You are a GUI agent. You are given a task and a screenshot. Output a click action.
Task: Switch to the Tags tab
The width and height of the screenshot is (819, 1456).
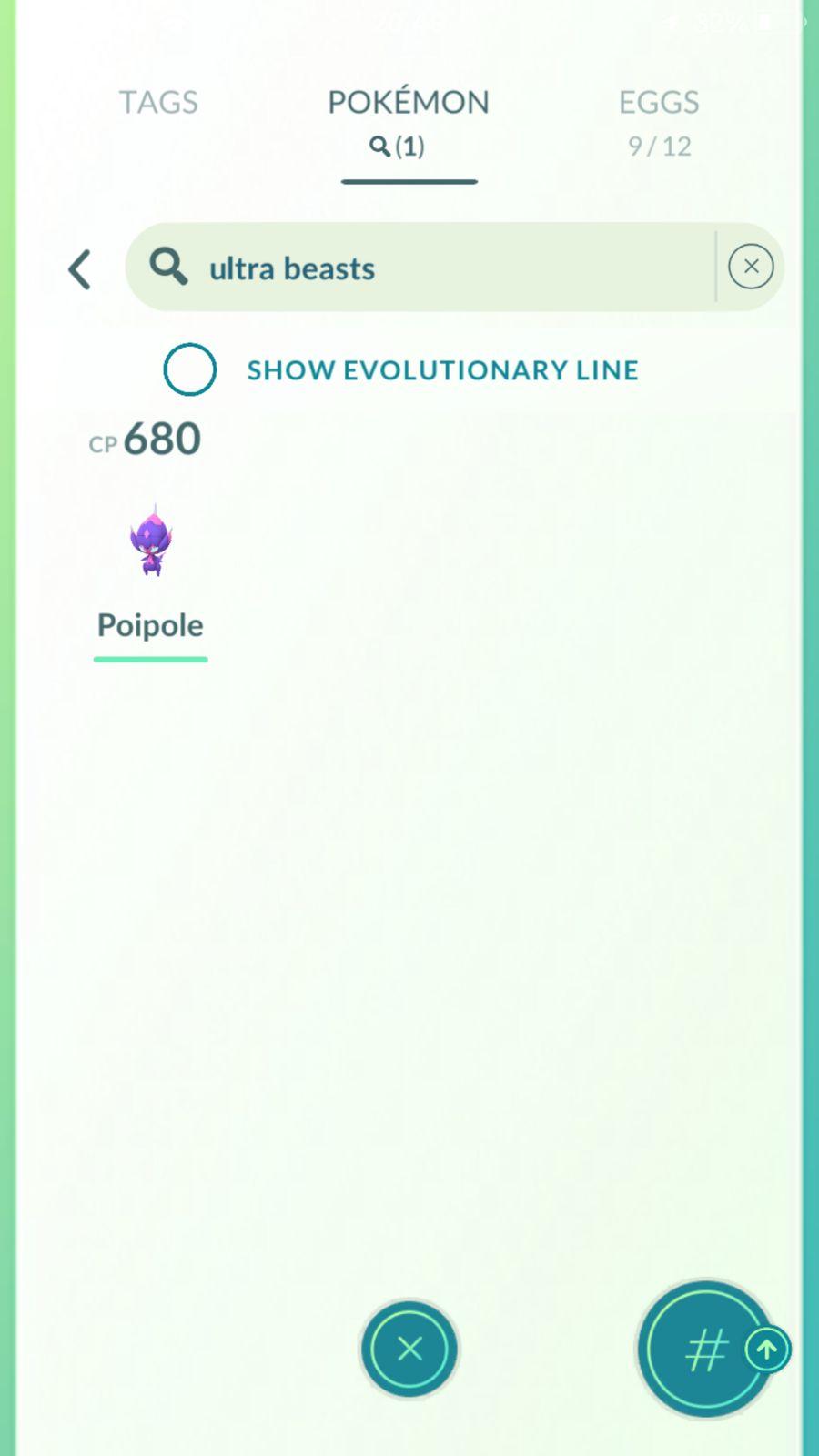point(158,102)
